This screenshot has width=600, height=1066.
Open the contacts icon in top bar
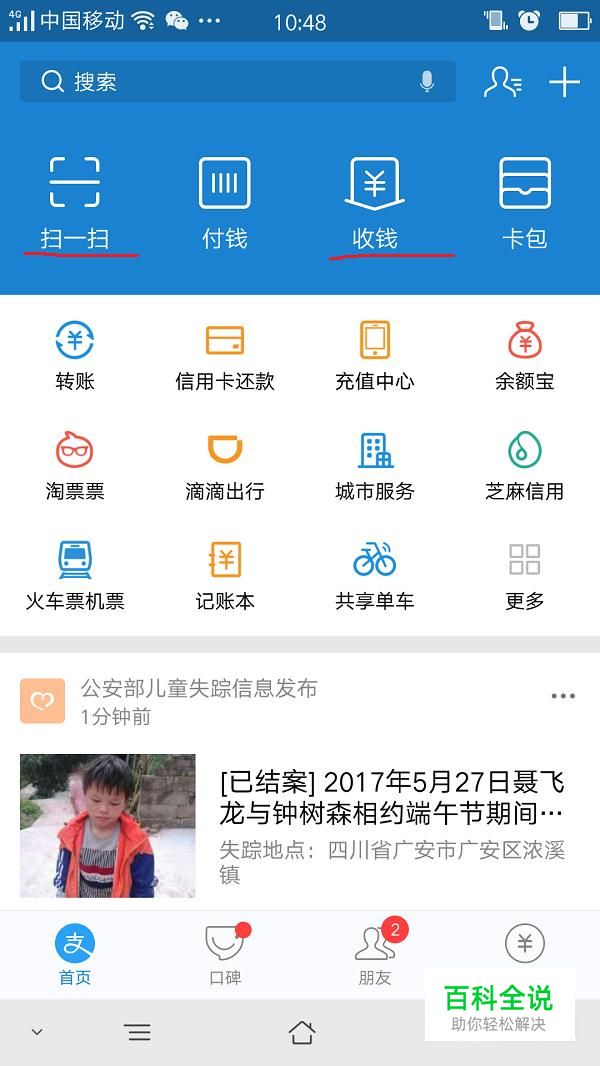coord(503,82)
